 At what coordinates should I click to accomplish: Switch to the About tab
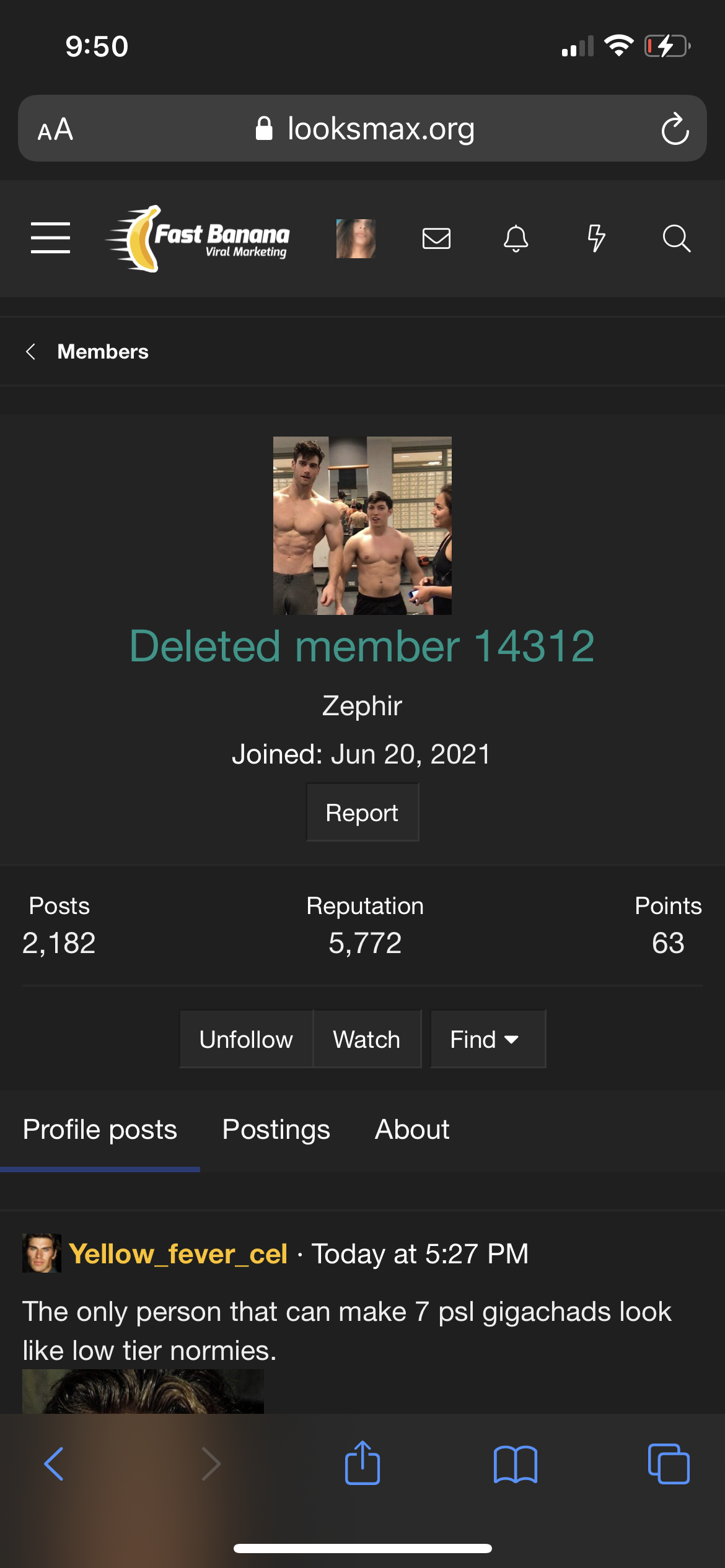pos(412,1130)
